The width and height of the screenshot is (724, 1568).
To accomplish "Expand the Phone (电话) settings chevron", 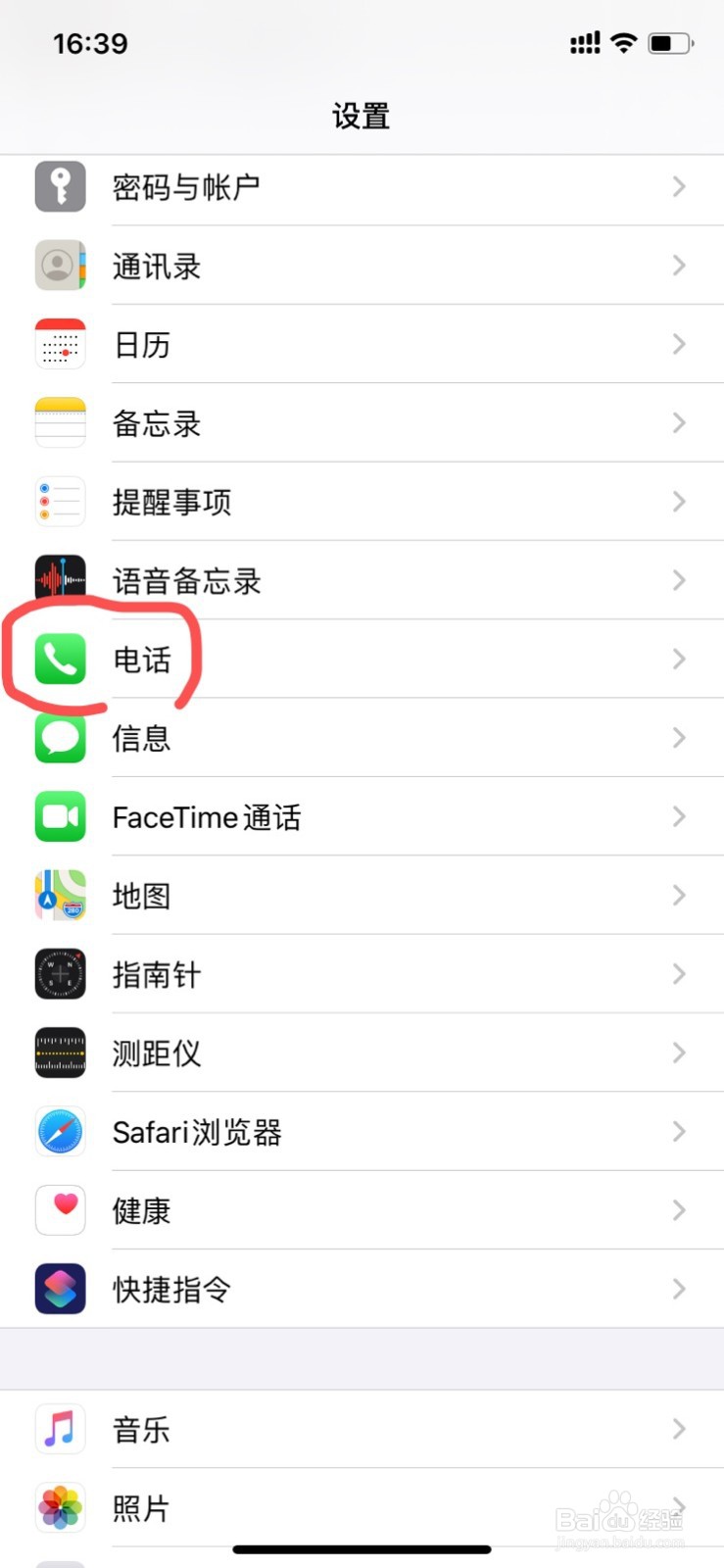I will (x=679, y=659).
